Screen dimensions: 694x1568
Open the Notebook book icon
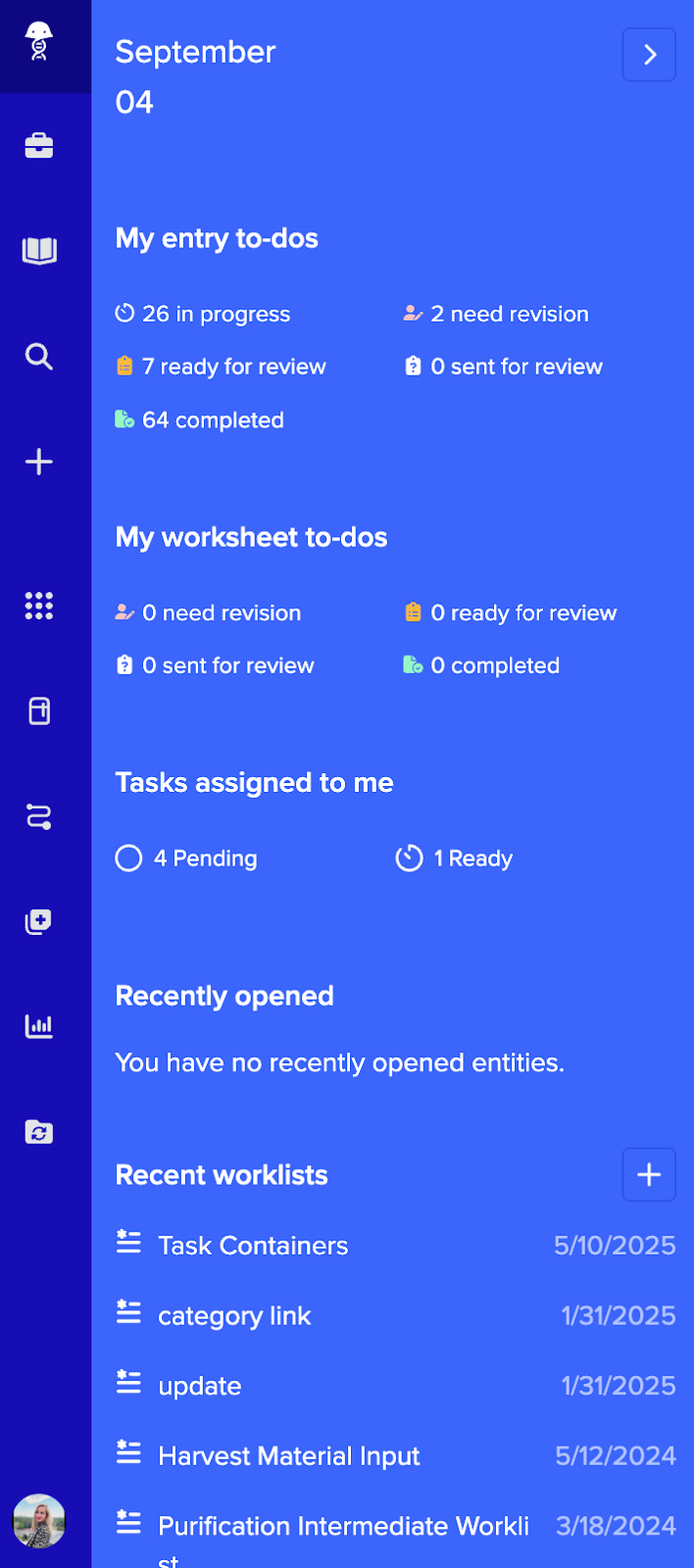pyautogui.click(x=39, y=251)
